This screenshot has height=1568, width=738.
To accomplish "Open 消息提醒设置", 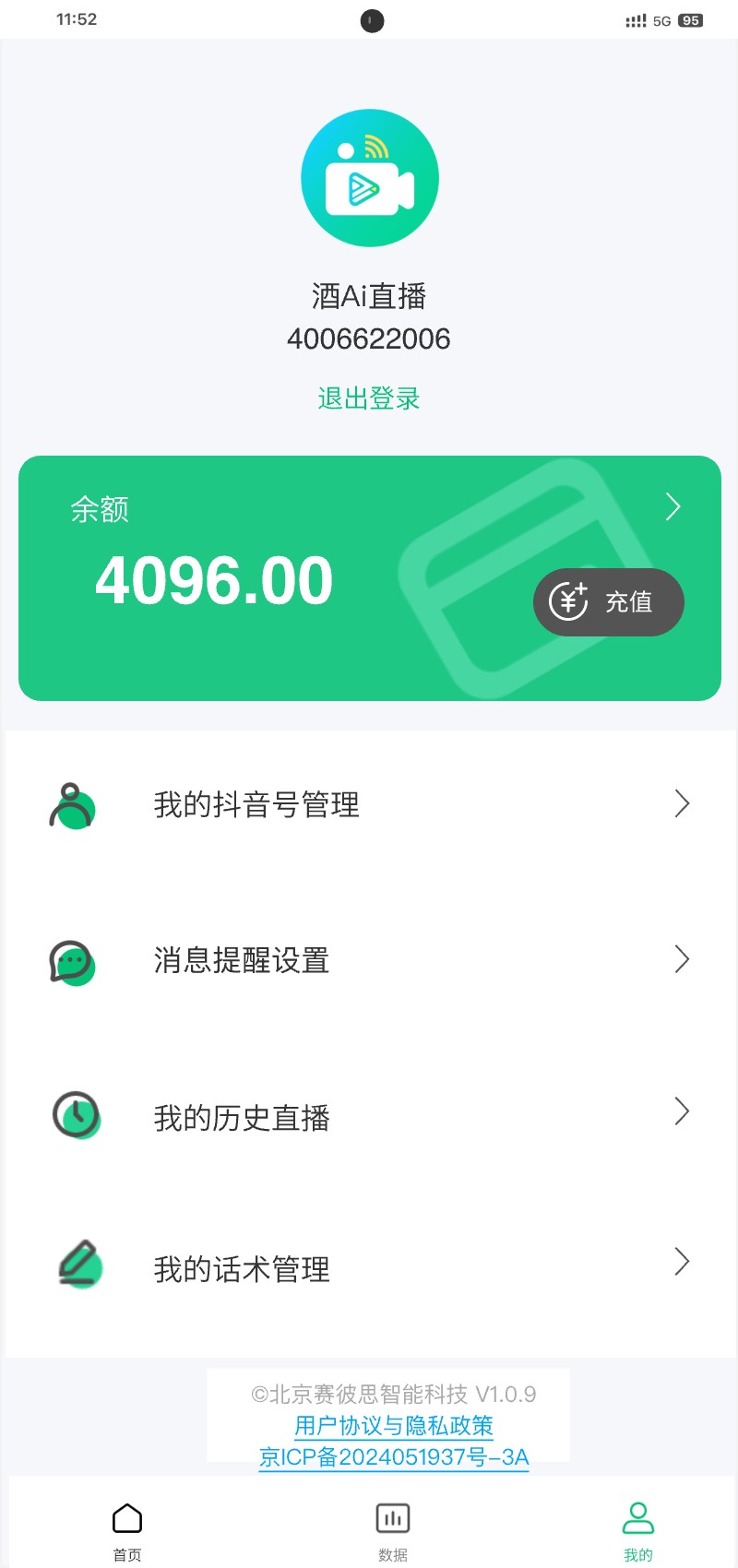I will (x=369, y=960).
